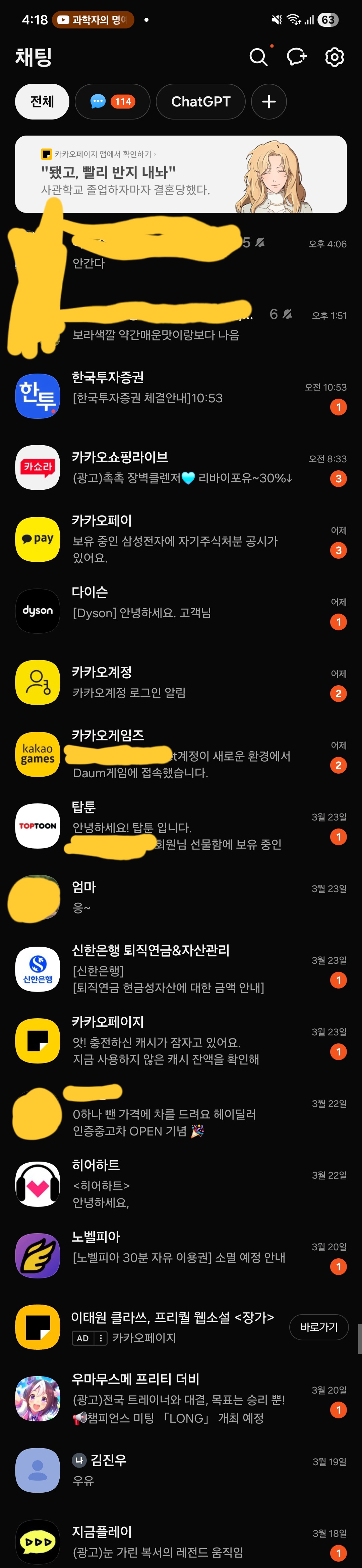Open chat settings gear
The width and height of the screenshot is (362, 1568).
(334, 57)
